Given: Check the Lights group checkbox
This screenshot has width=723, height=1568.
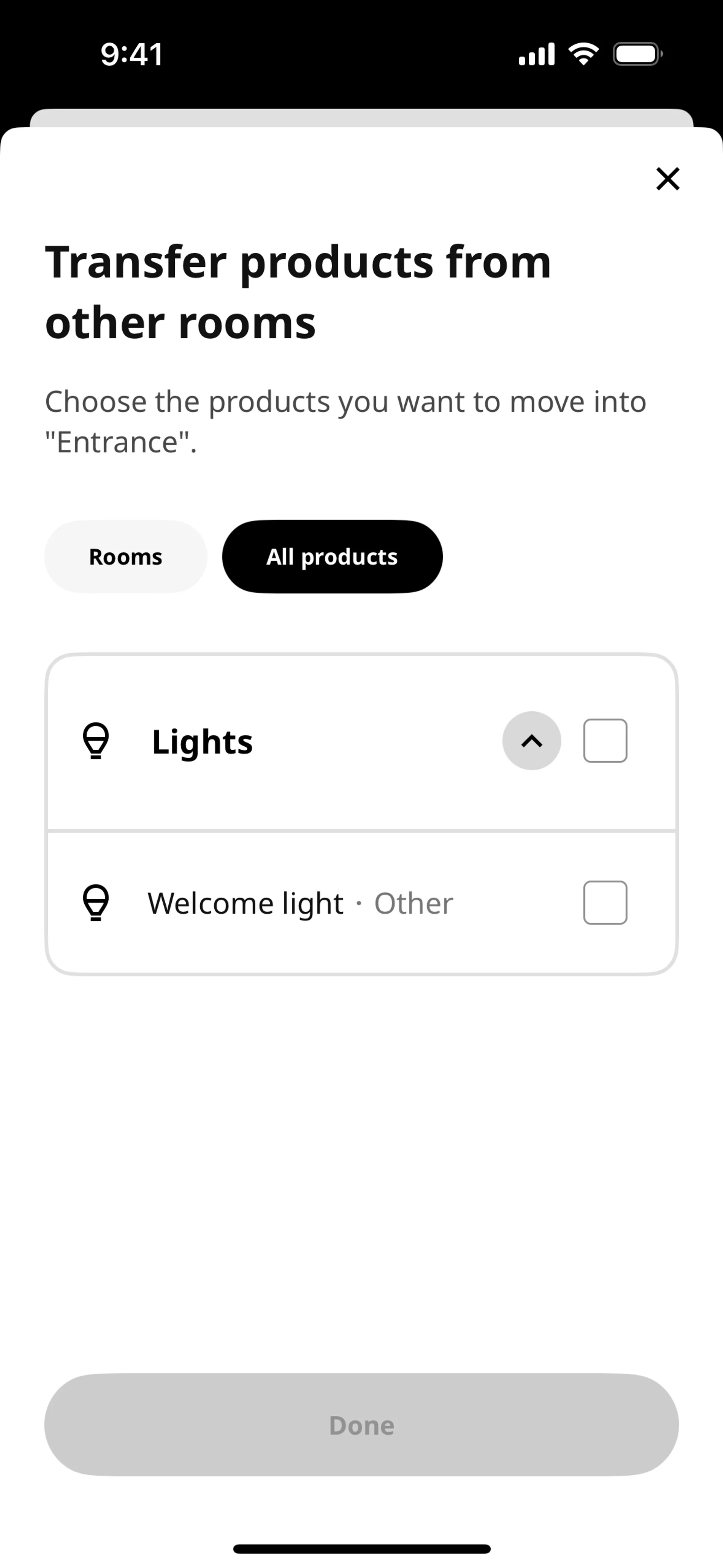Looking at the screenshot, I should [605, 741].
